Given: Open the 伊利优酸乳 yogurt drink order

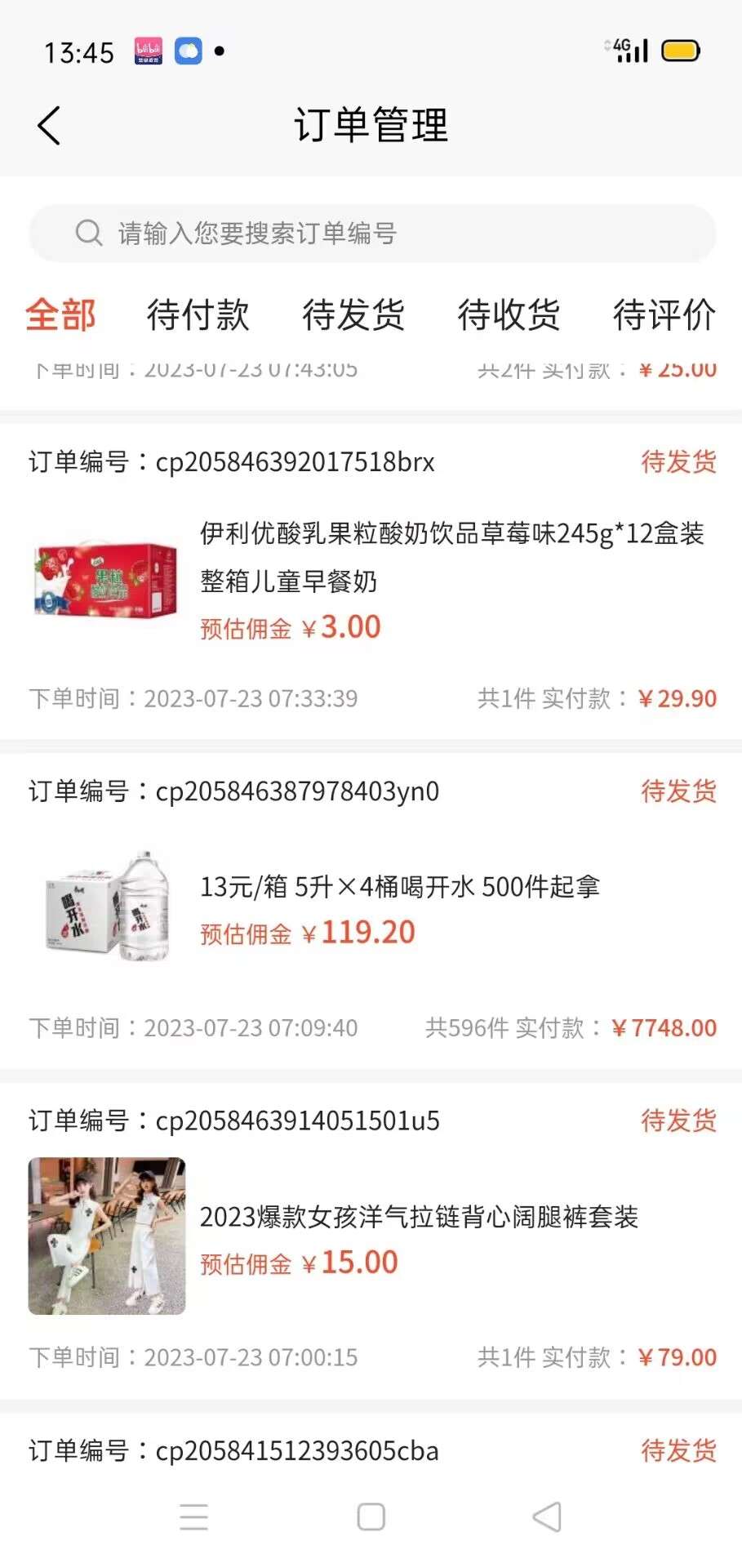Looking at the screenshot, I should tap(371, 581).
